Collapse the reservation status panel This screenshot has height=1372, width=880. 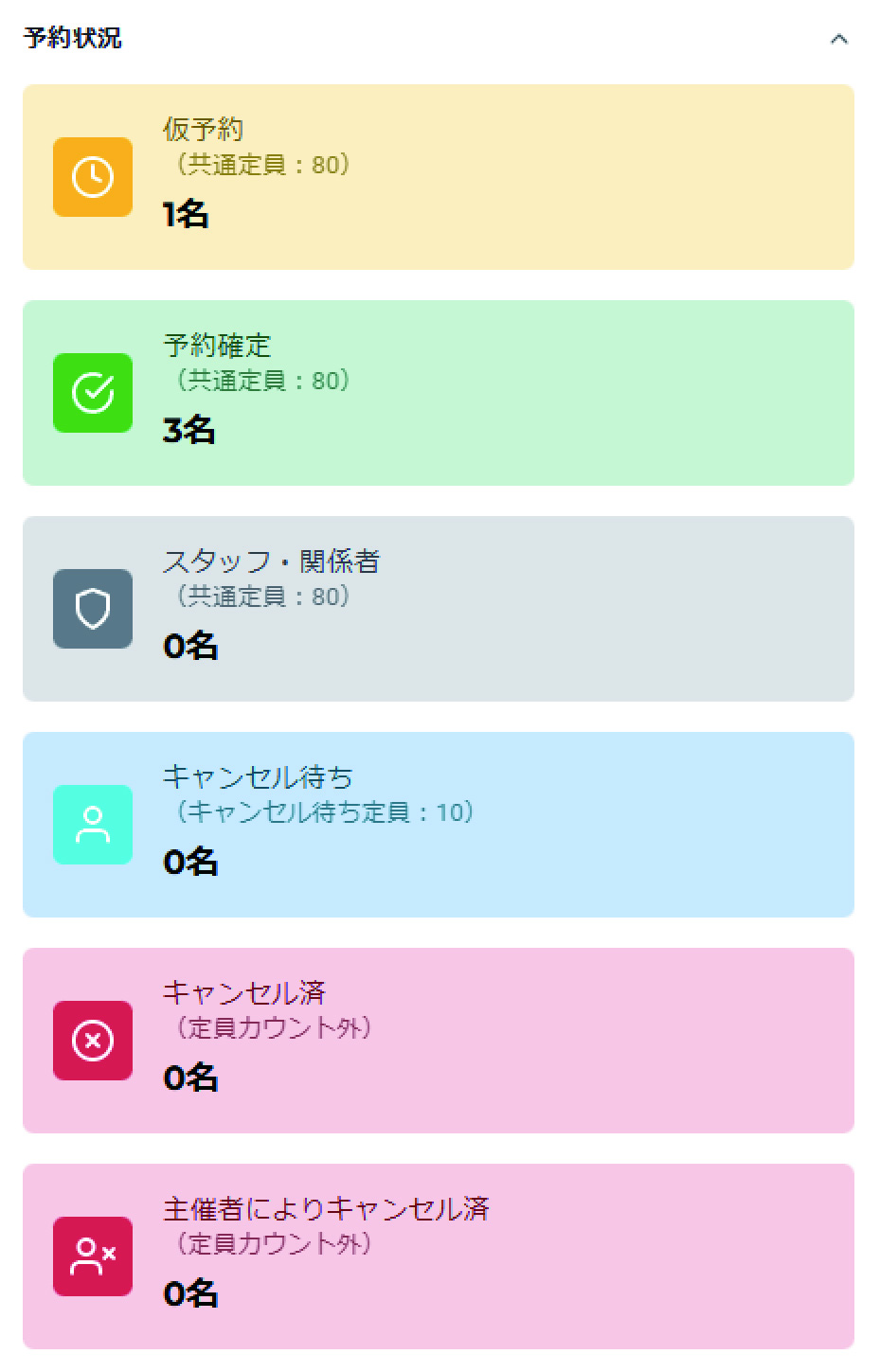(x=839, y=40)
